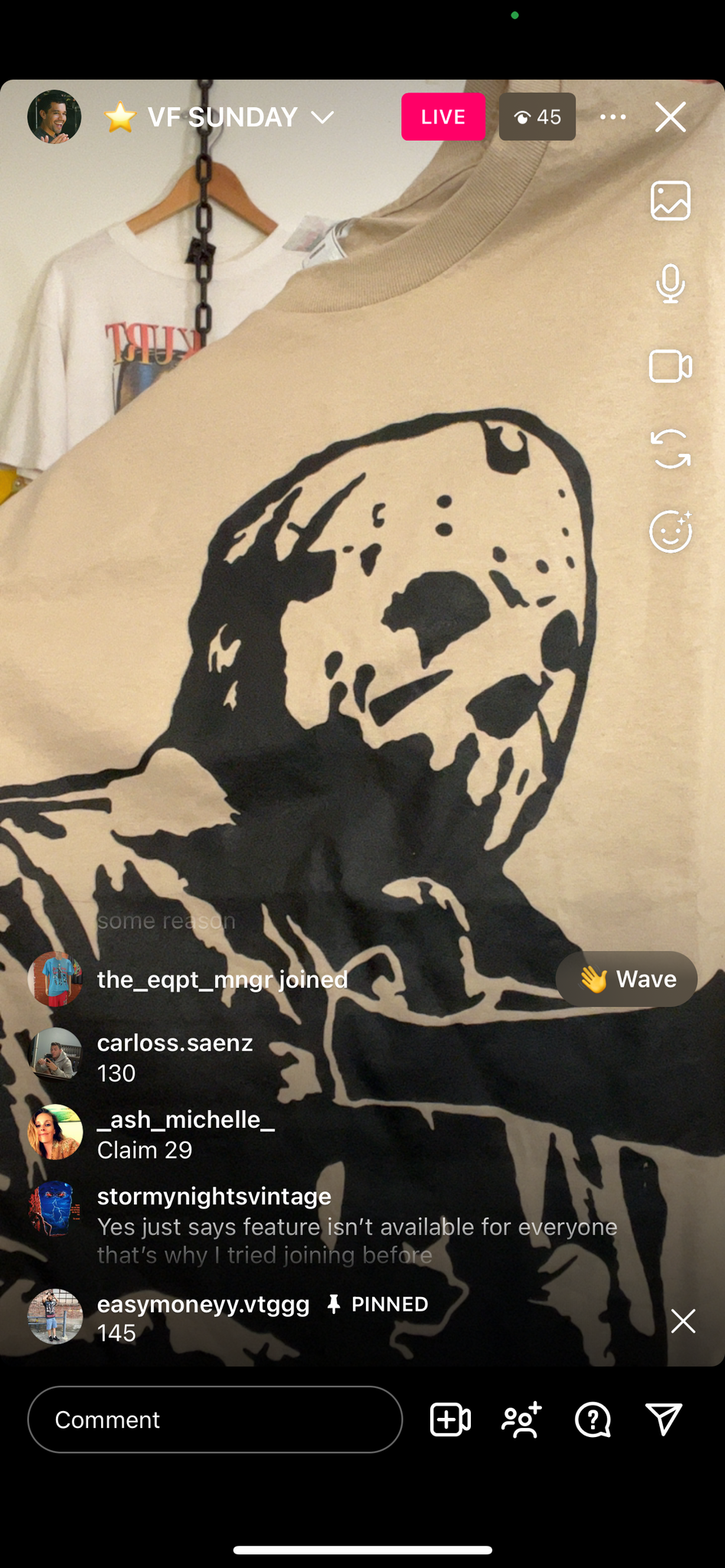The image size is (725, 1568).
Task: View the 45 live viewers list
Action: click(537, 117)
